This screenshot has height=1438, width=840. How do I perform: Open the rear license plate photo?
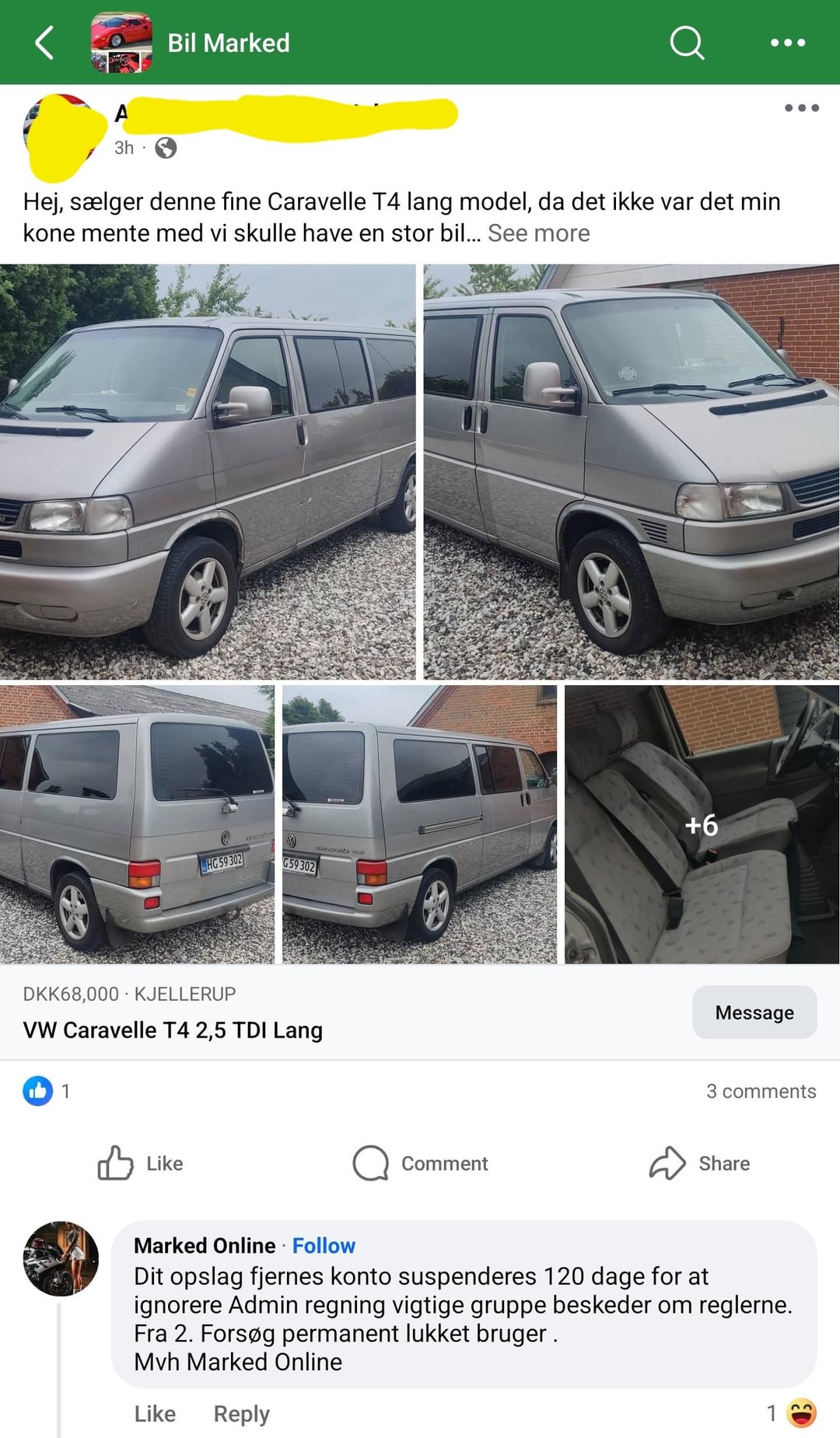[137, 824]
